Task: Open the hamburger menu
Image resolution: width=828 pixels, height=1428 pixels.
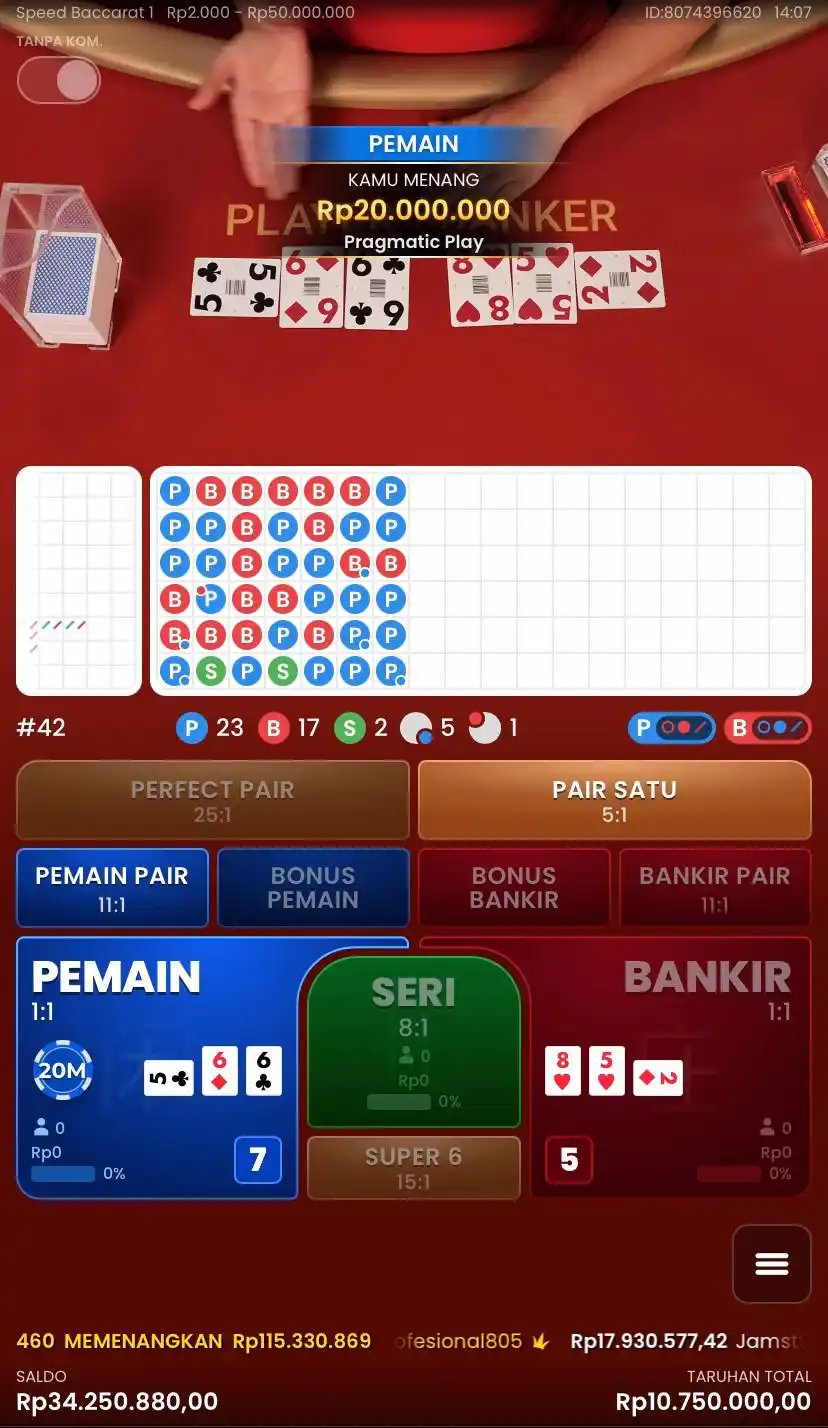Action: 771,1263
